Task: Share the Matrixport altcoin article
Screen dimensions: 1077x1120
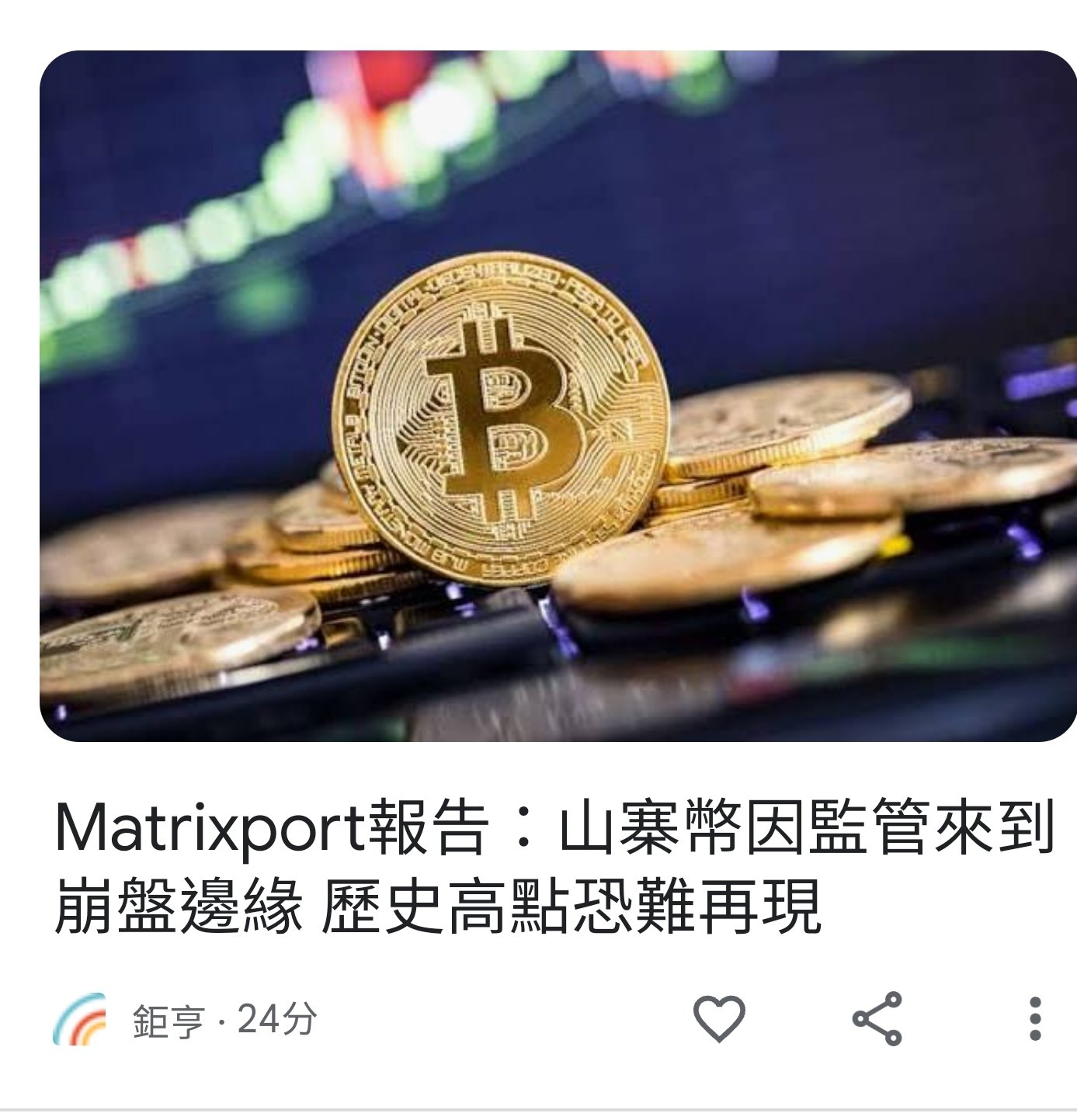Action: [877, 1018]
